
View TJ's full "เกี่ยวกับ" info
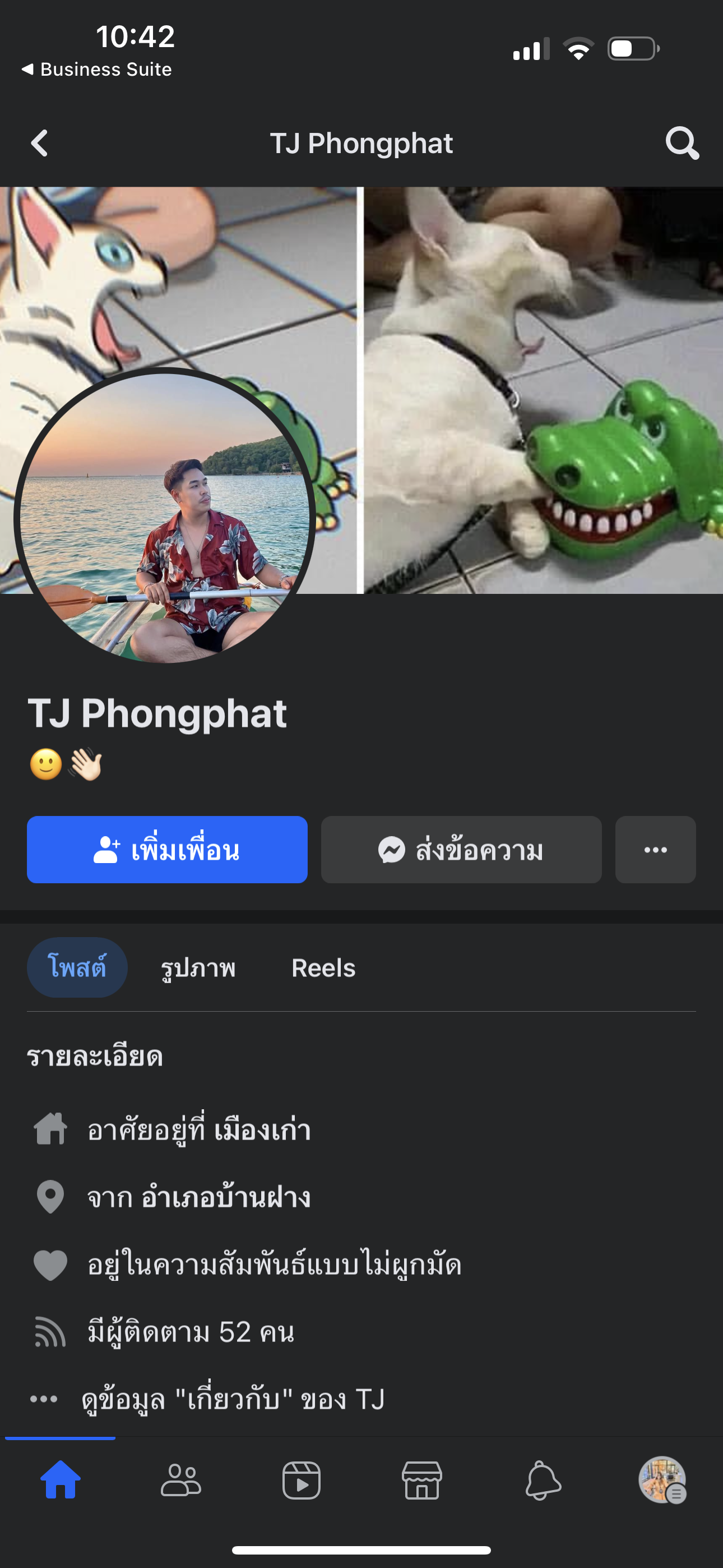pos(233,1399)
